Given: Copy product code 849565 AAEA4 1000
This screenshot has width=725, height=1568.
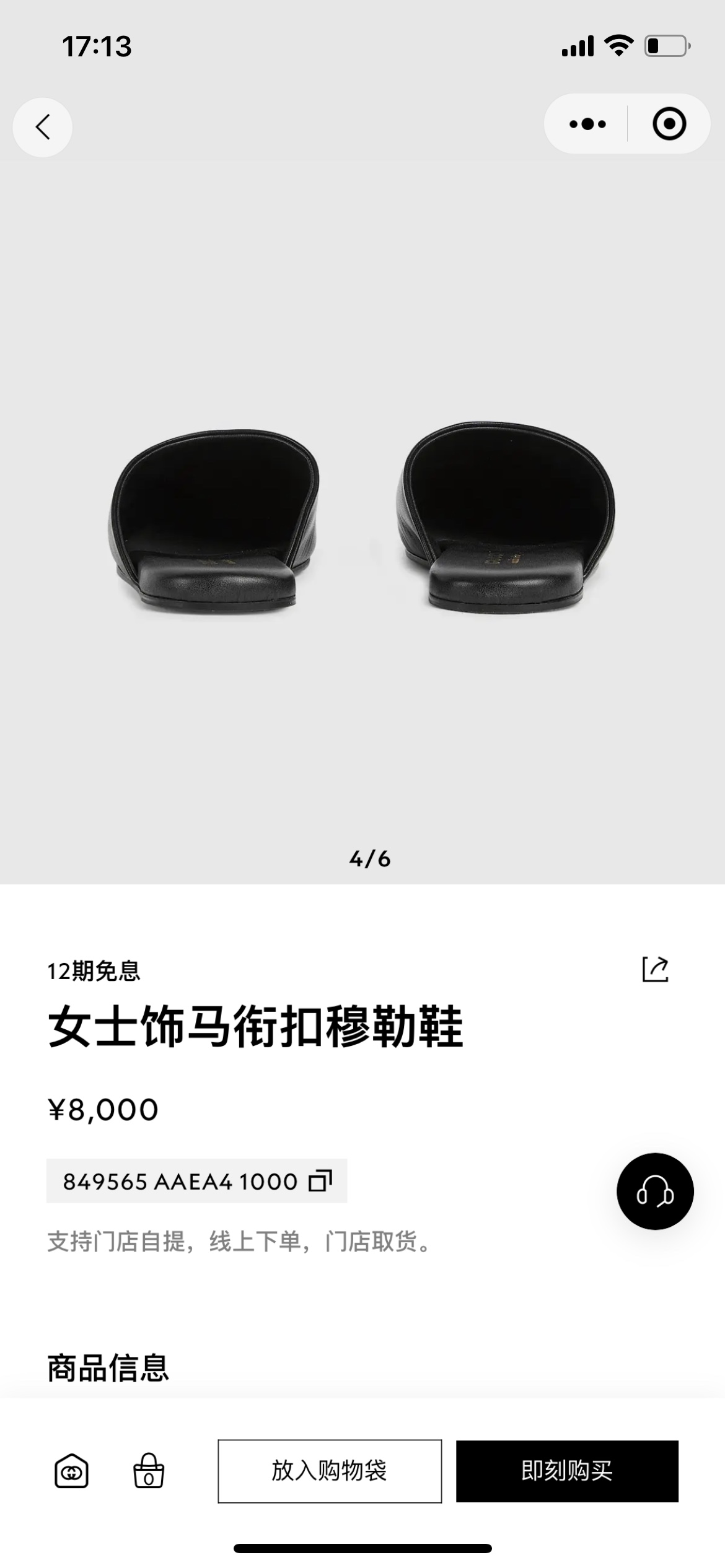Looking at the screenshot, I should tap(321, 1180).
